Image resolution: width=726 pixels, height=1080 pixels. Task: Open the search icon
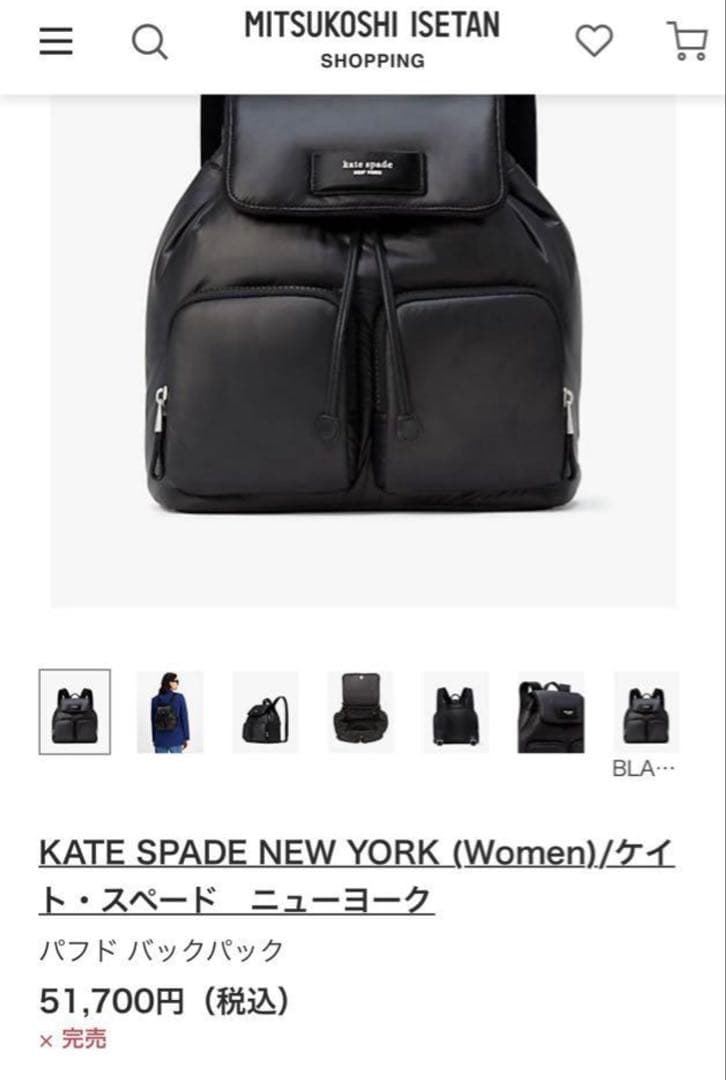[150, 42]
